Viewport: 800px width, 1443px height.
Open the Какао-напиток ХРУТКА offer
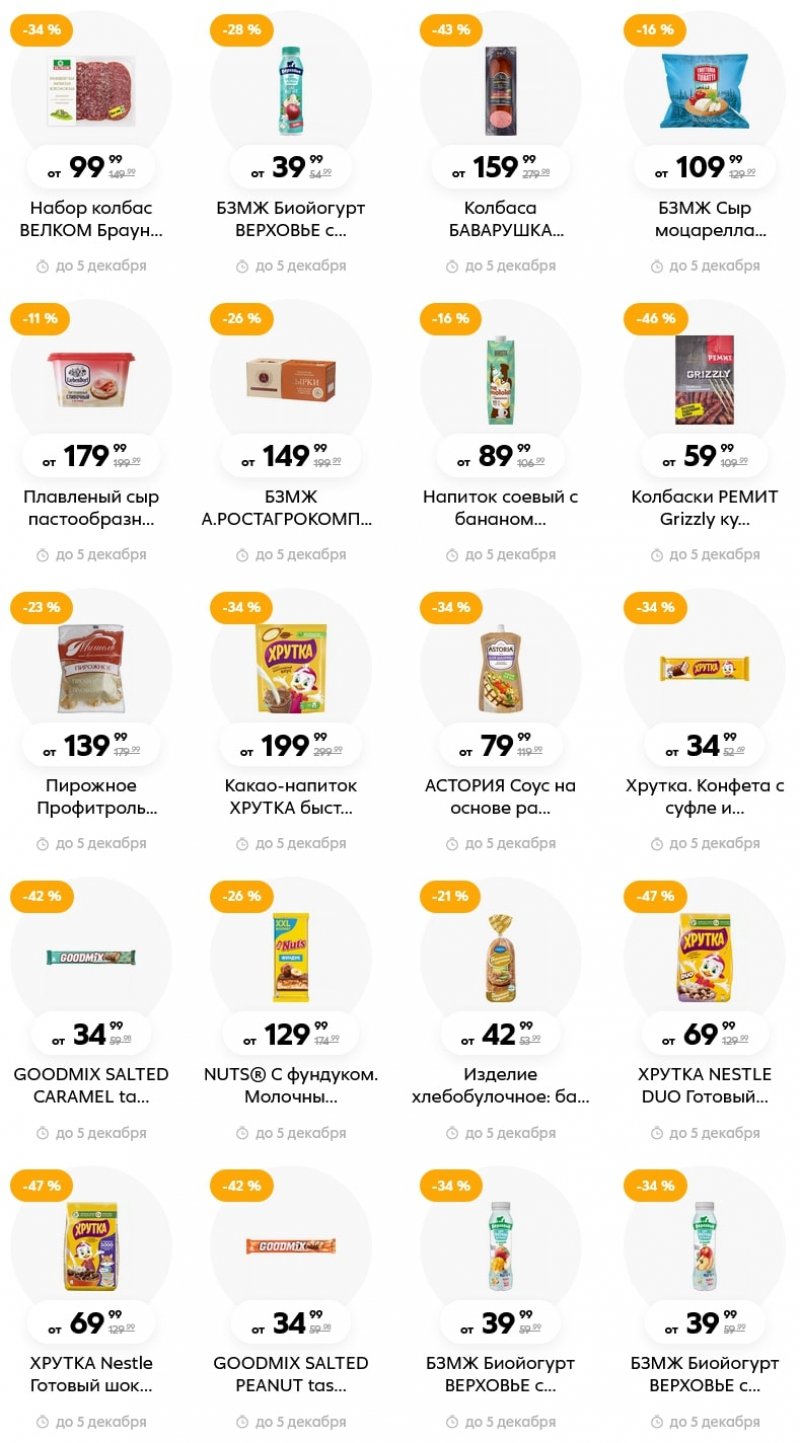pos(291,667)
